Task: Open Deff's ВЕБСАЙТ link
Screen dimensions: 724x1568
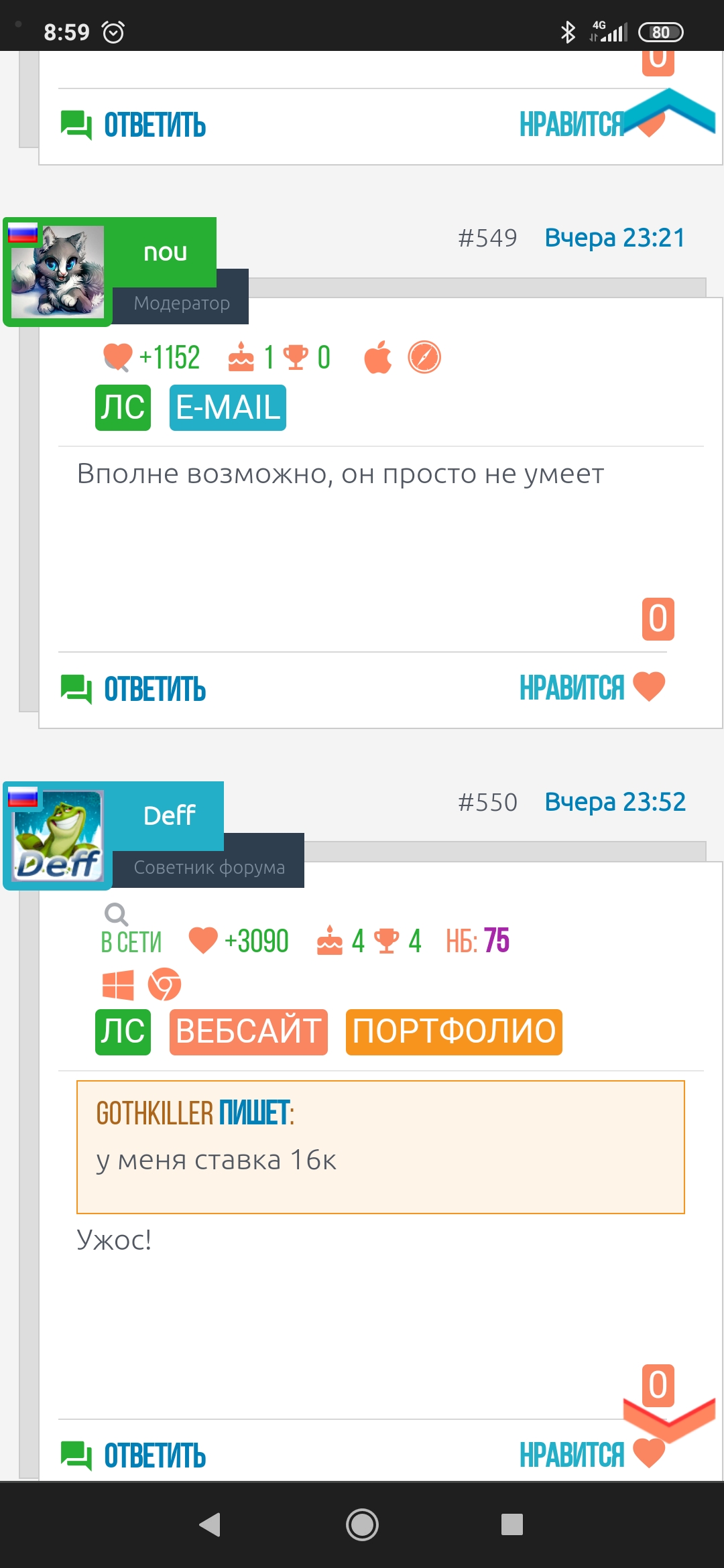Action: (248, 1032)
